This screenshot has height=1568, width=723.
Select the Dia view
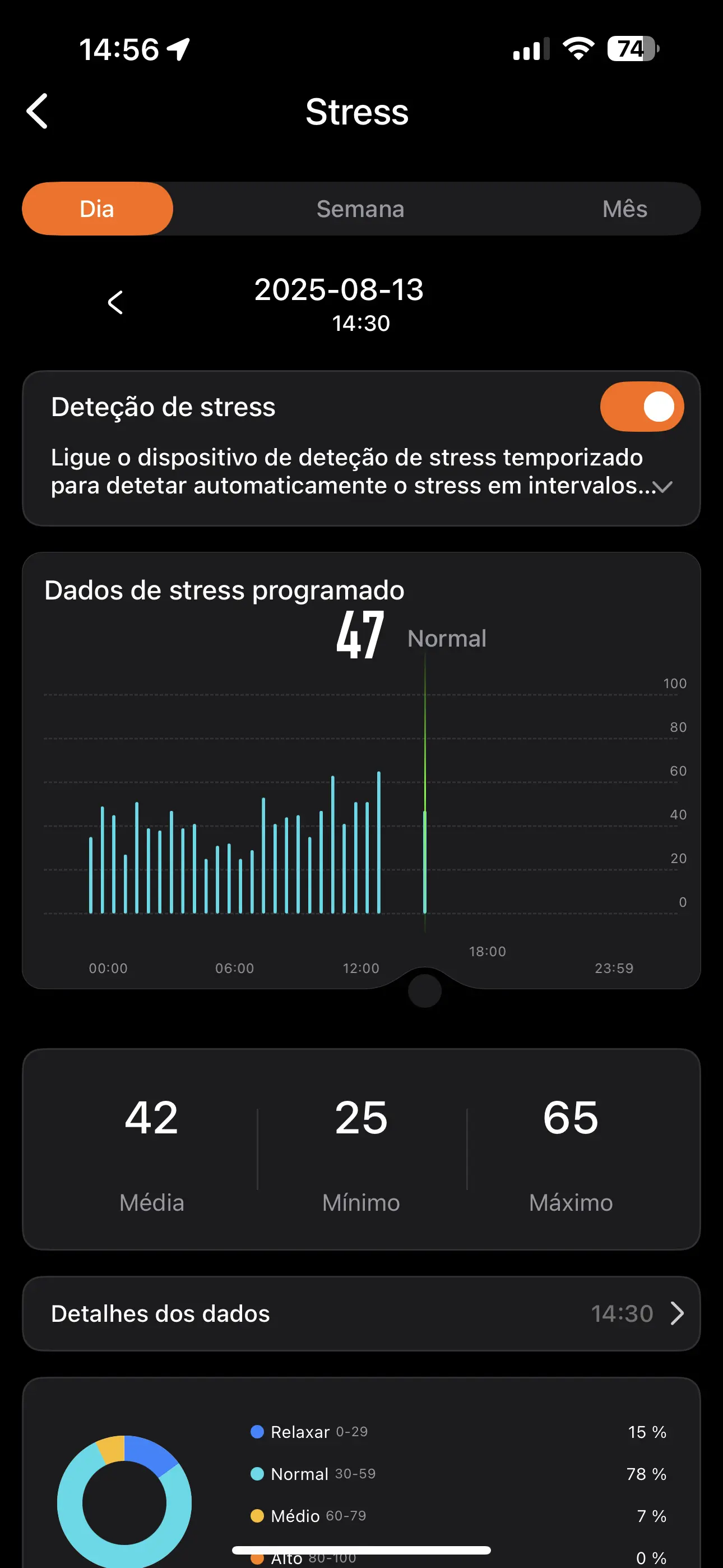pyautogui.click(x=98, y=209)
